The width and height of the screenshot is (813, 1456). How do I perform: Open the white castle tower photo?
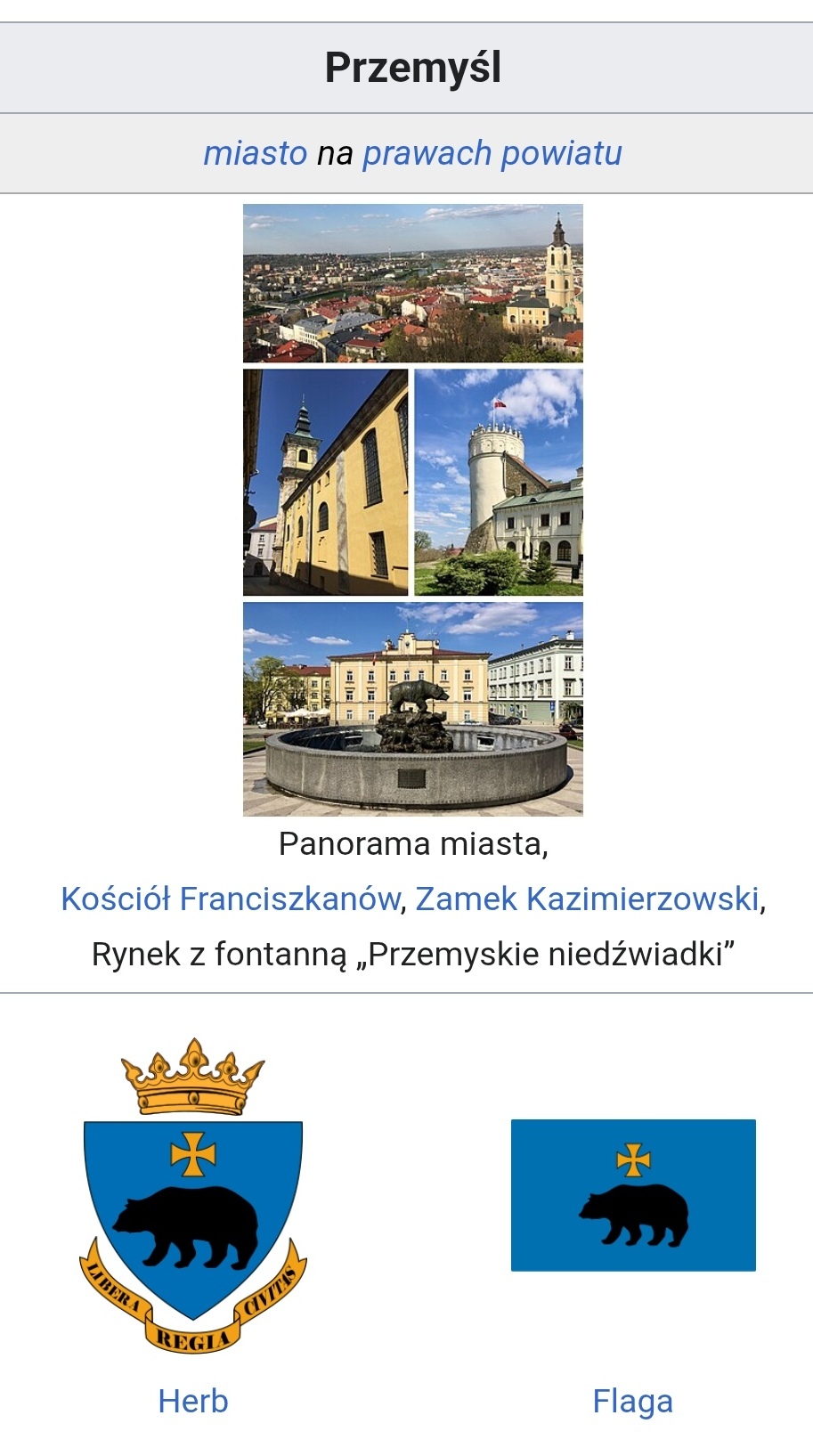point(499,482)
